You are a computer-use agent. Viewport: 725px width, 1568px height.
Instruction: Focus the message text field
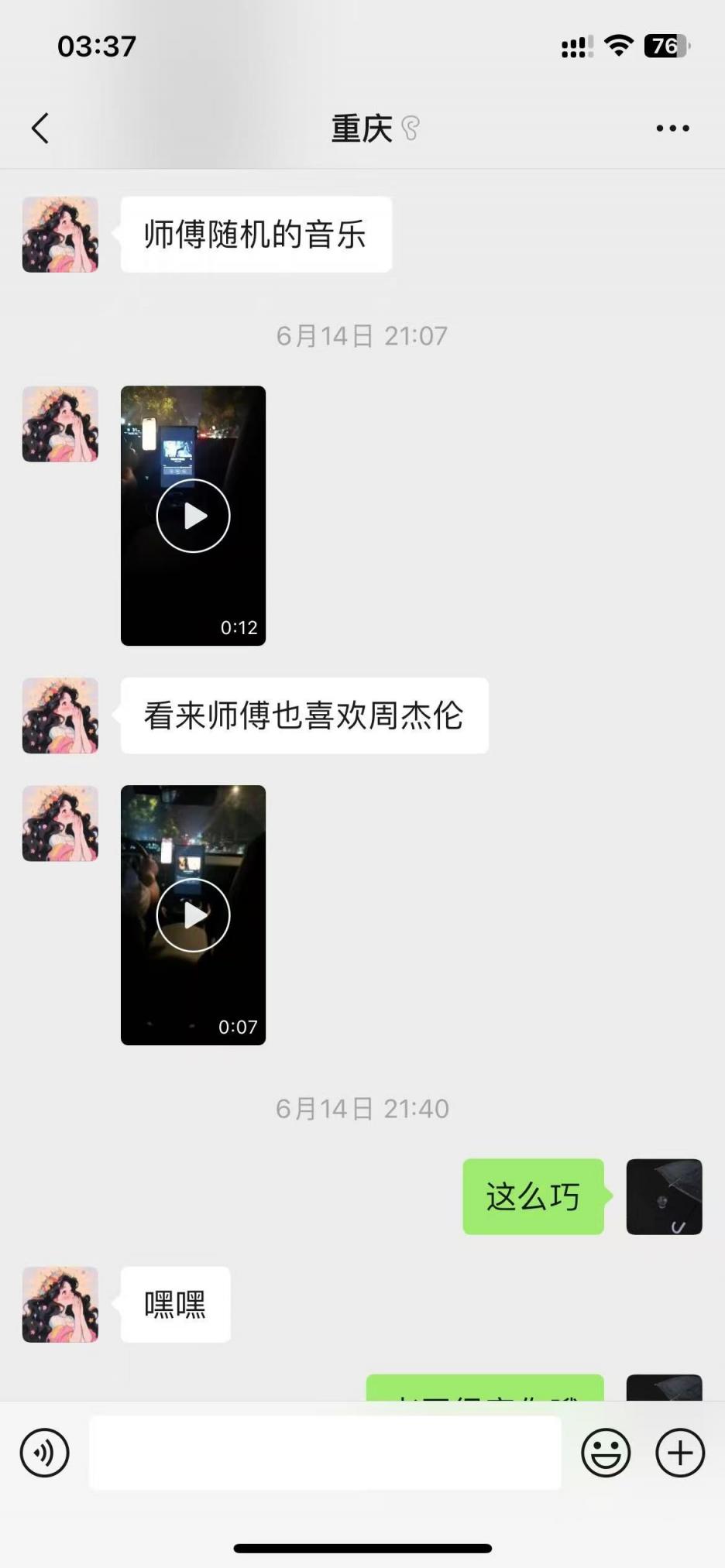click(x=325, y=1453)
